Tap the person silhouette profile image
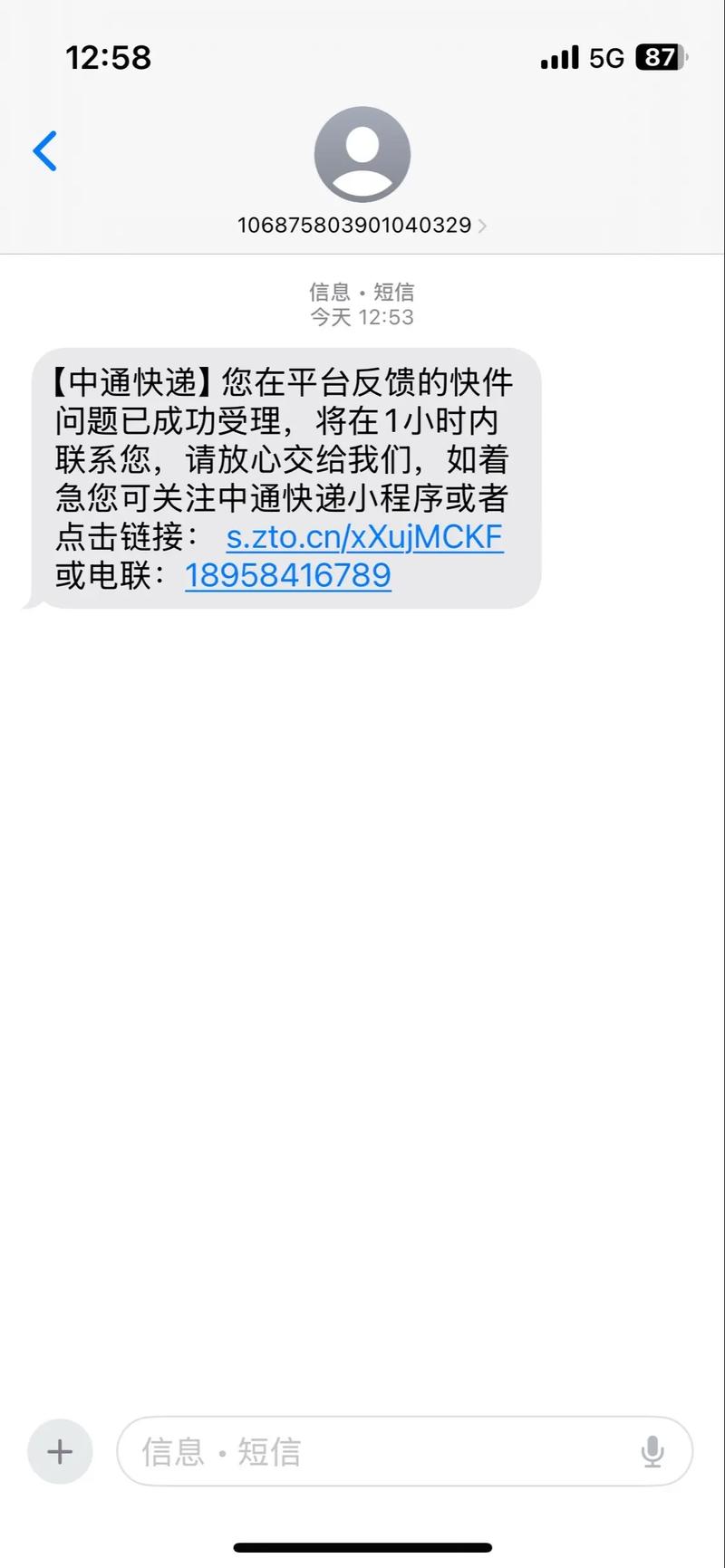Screen dimensions: 725x1568 [x=362, y=154]
